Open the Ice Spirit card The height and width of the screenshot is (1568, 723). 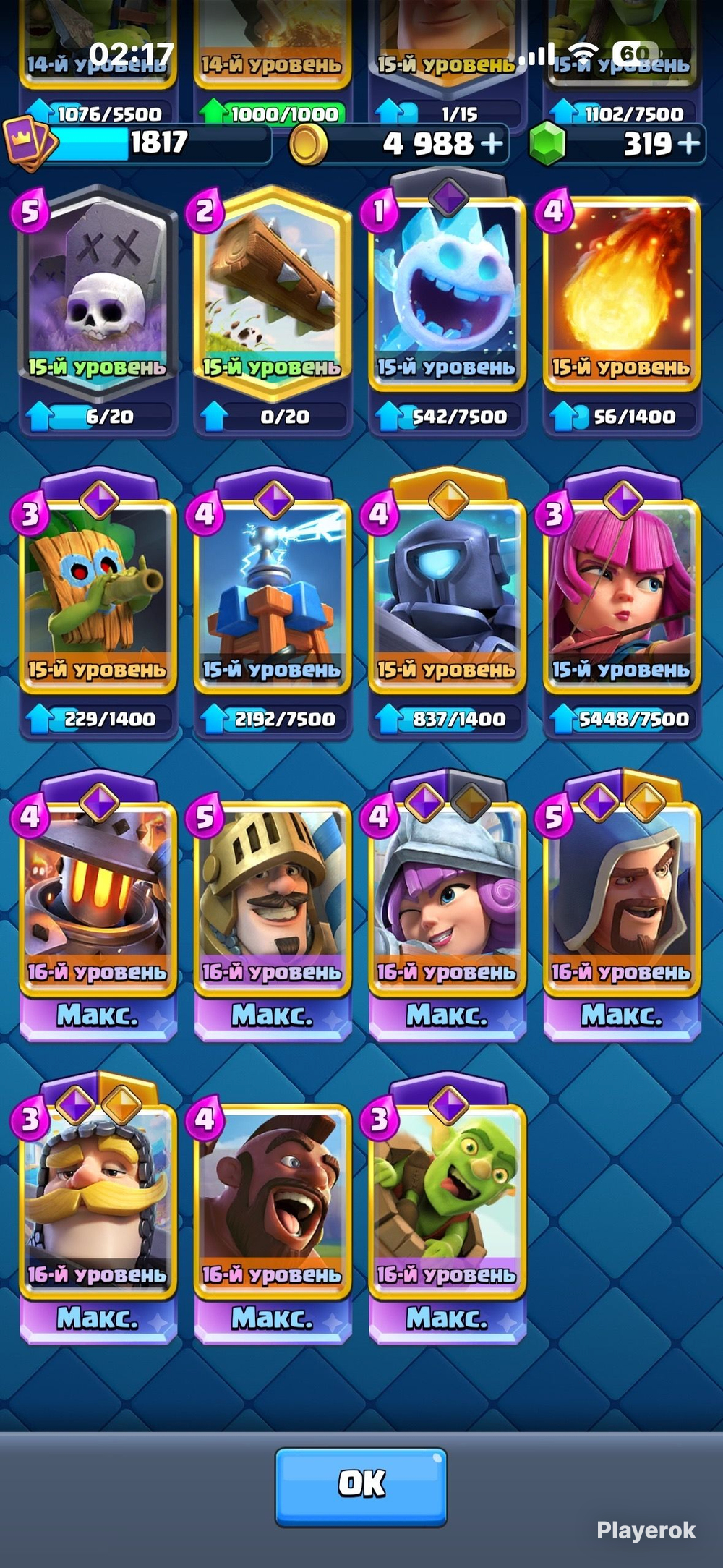[x=448, y=311]
